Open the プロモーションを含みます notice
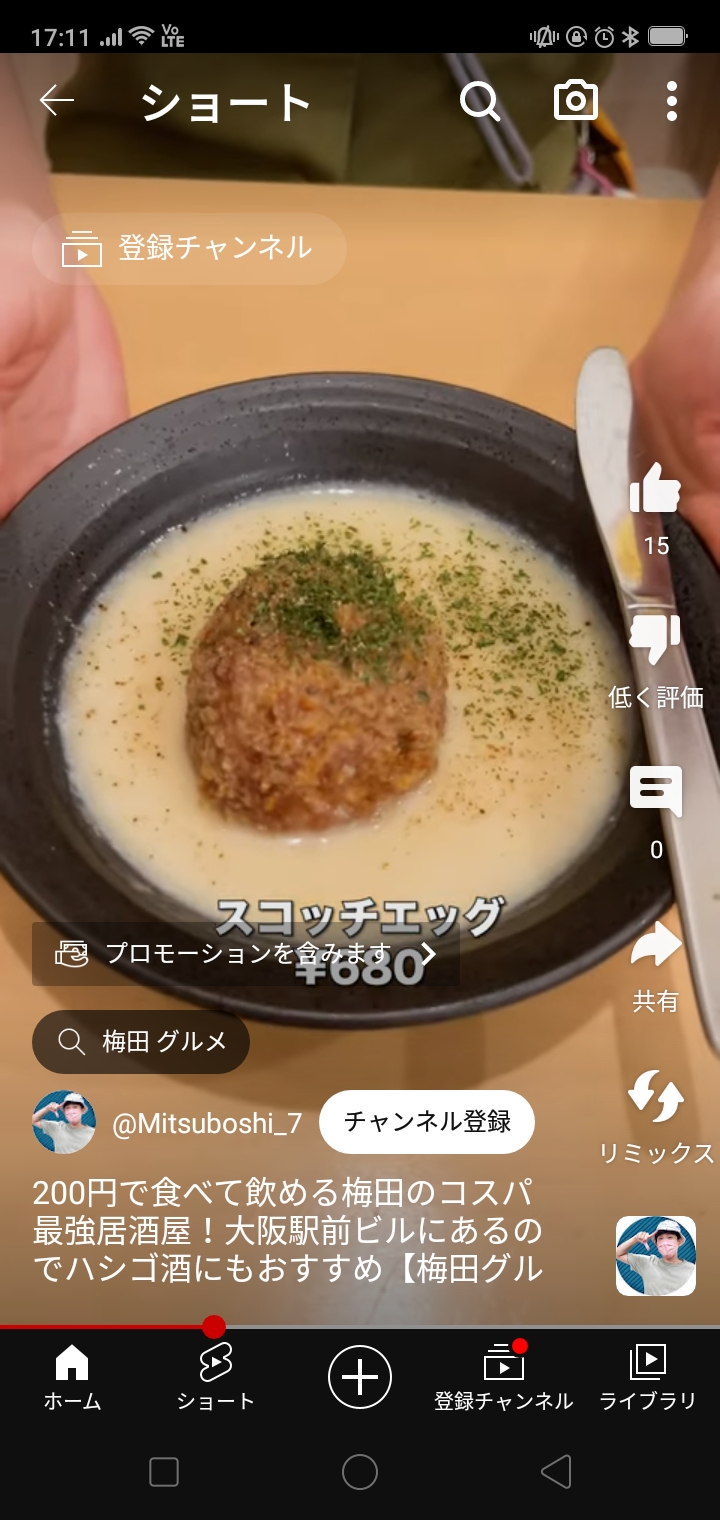720x1520 pixels. point(246,954)
